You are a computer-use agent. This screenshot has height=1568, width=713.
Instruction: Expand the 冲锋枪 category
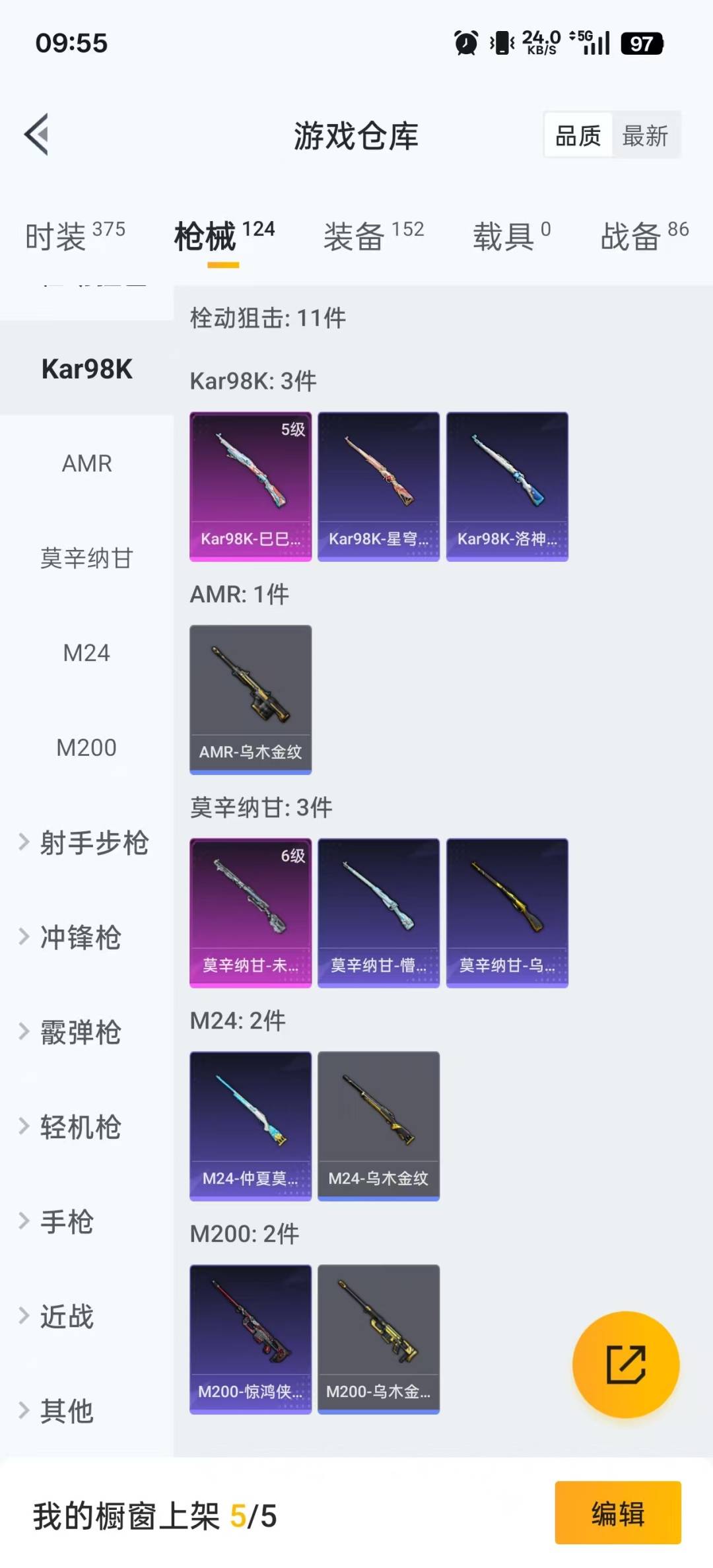[80, 937]
